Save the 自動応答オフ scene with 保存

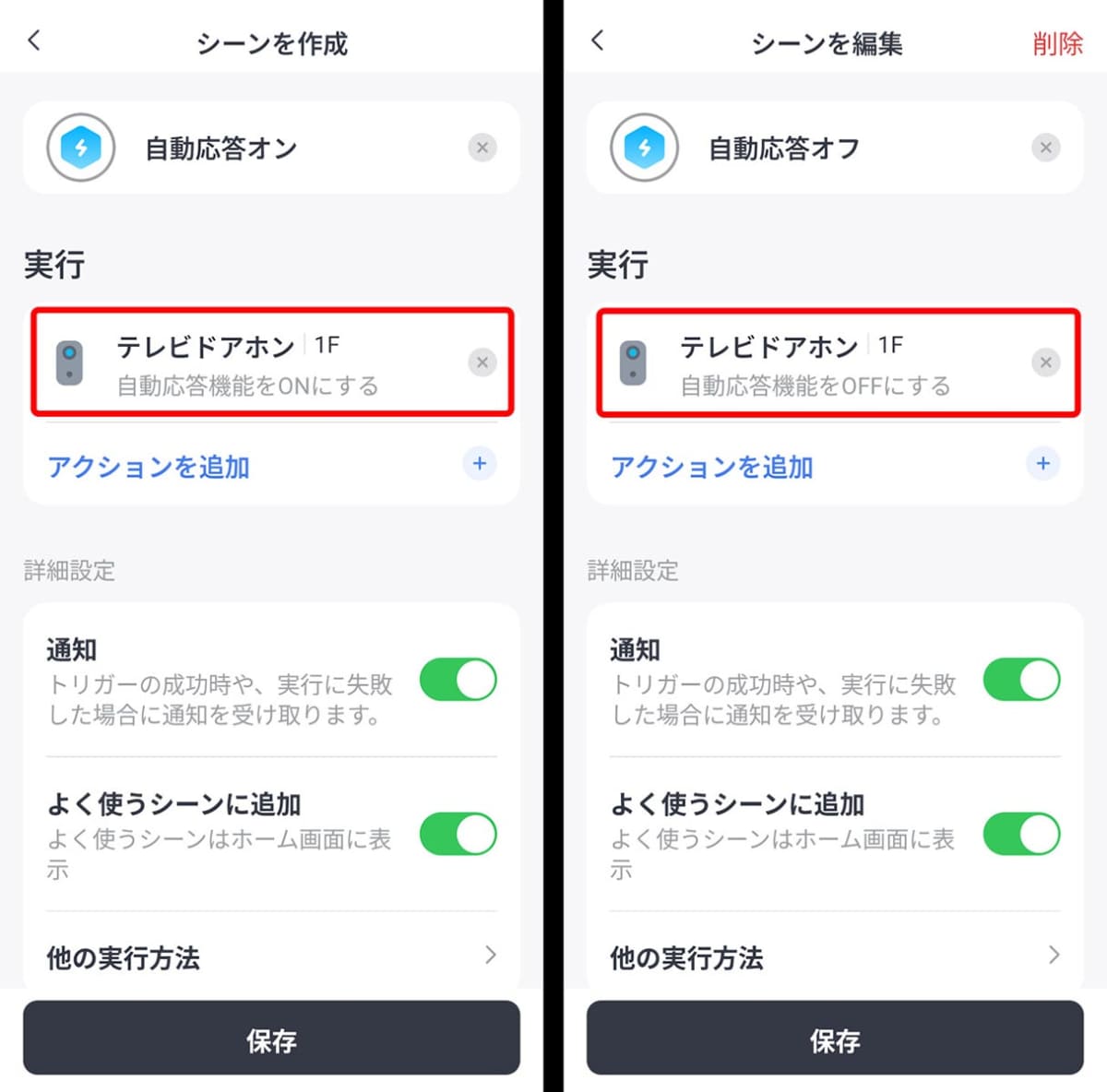[x=835, y=1039]
